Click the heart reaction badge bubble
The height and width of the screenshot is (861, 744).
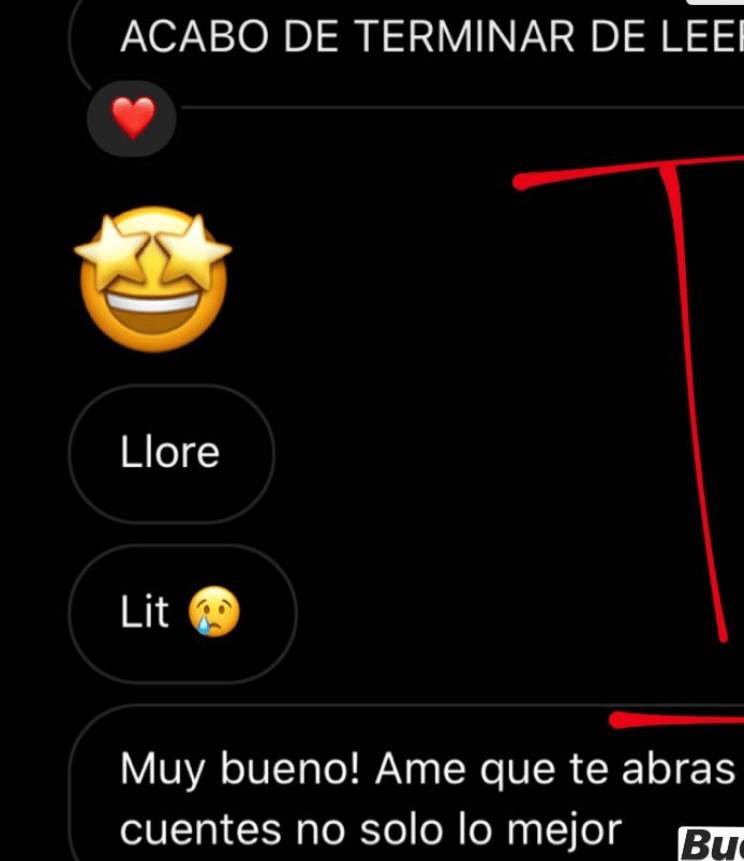[x=131, y=118]
